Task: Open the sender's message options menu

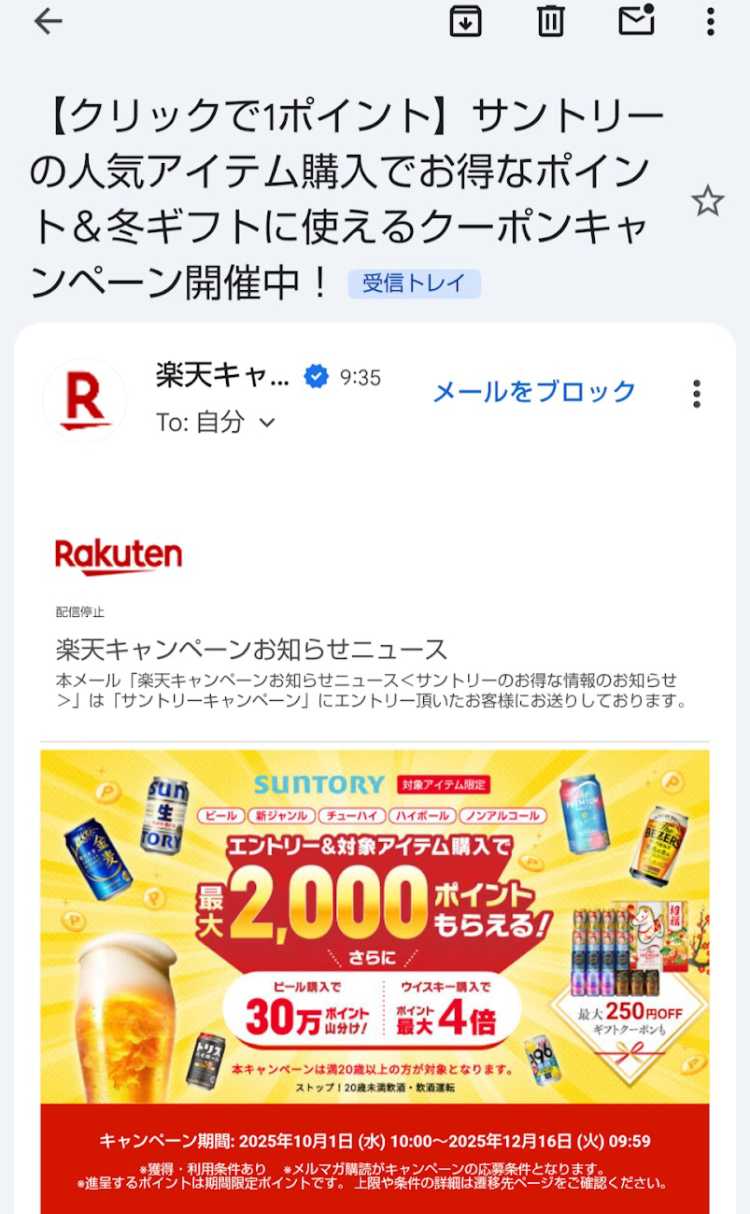Action: [697, 393]
